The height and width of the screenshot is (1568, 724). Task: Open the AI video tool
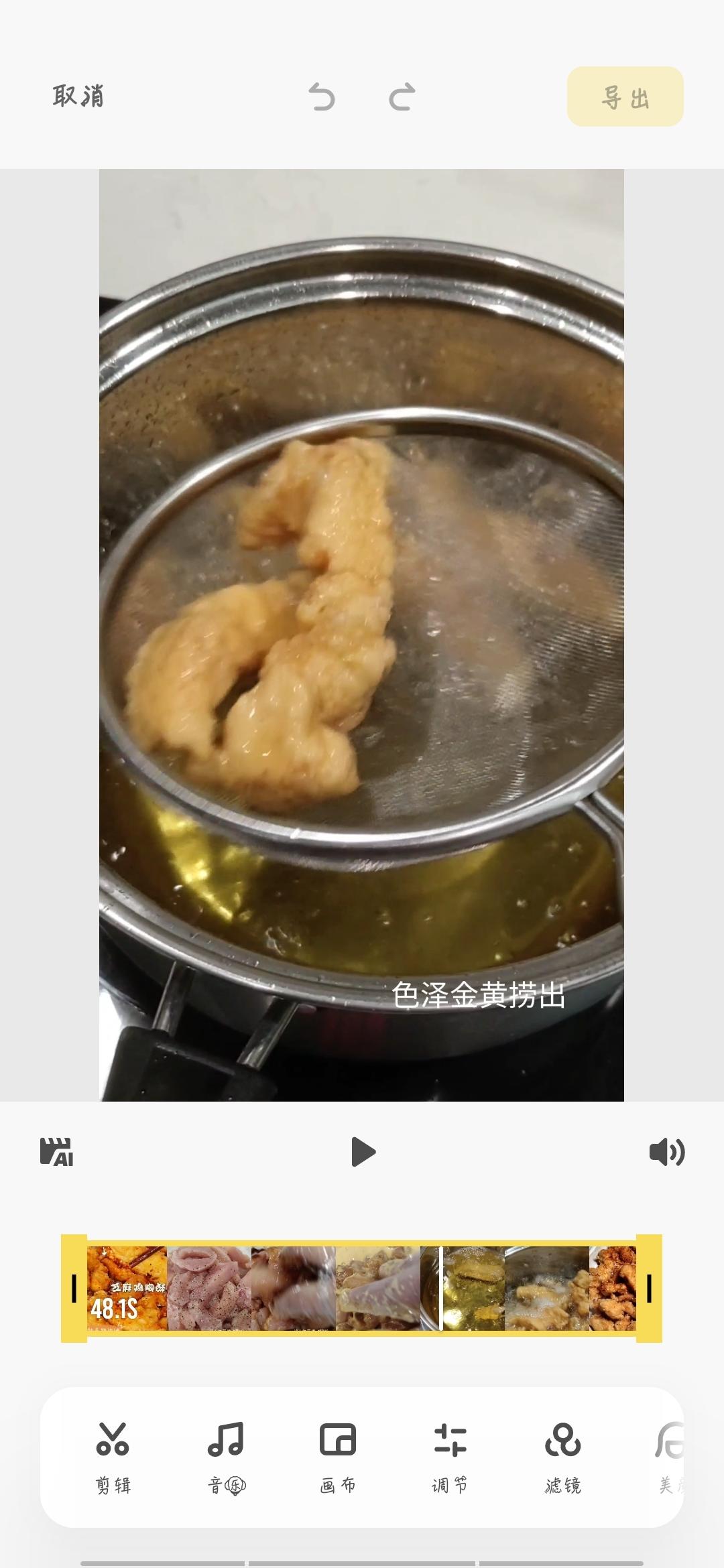(57, 1153)
